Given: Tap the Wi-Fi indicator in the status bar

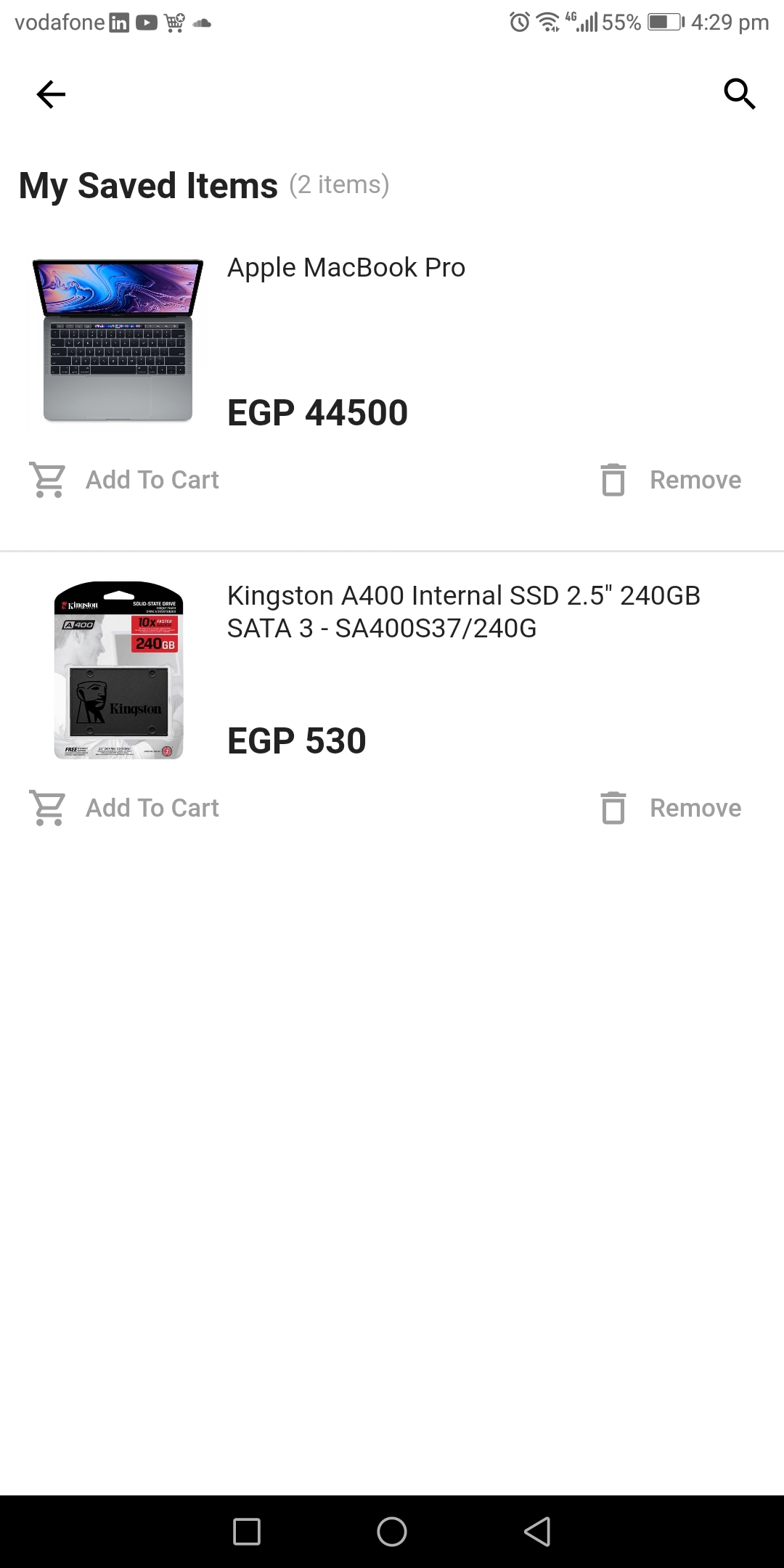Looking at the screenshot, I should point(549,23).
